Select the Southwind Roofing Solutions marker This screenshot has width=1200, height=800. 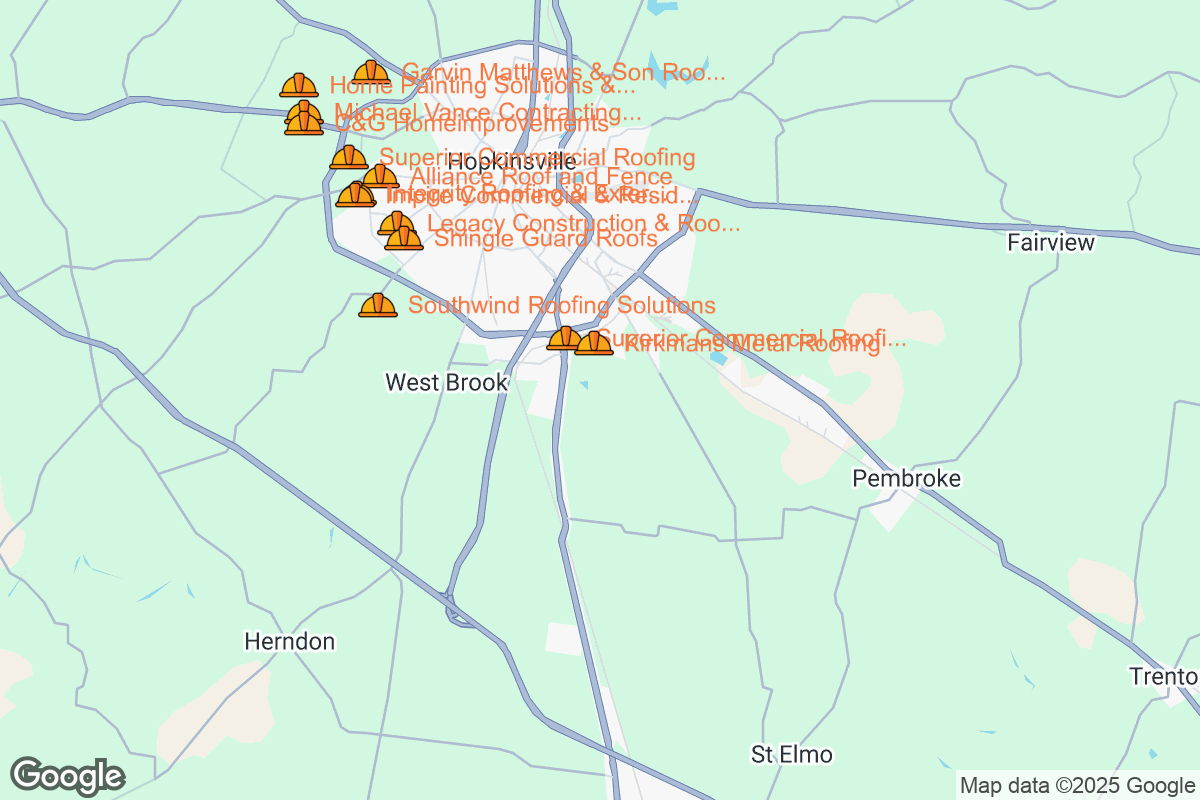click(378, 306)
